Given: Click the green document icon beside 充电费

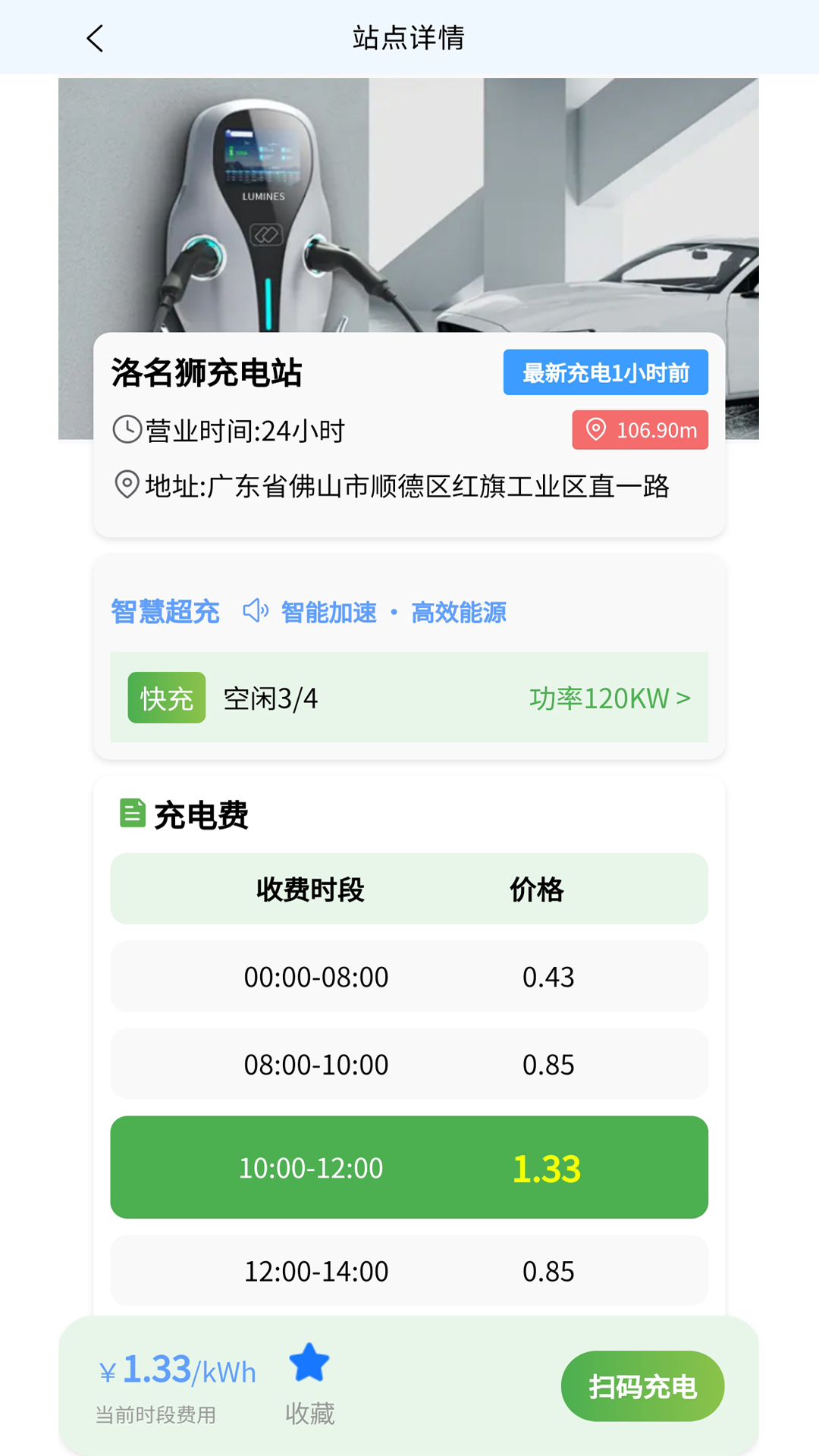Looking at the screenshot, I should [131, 813].
